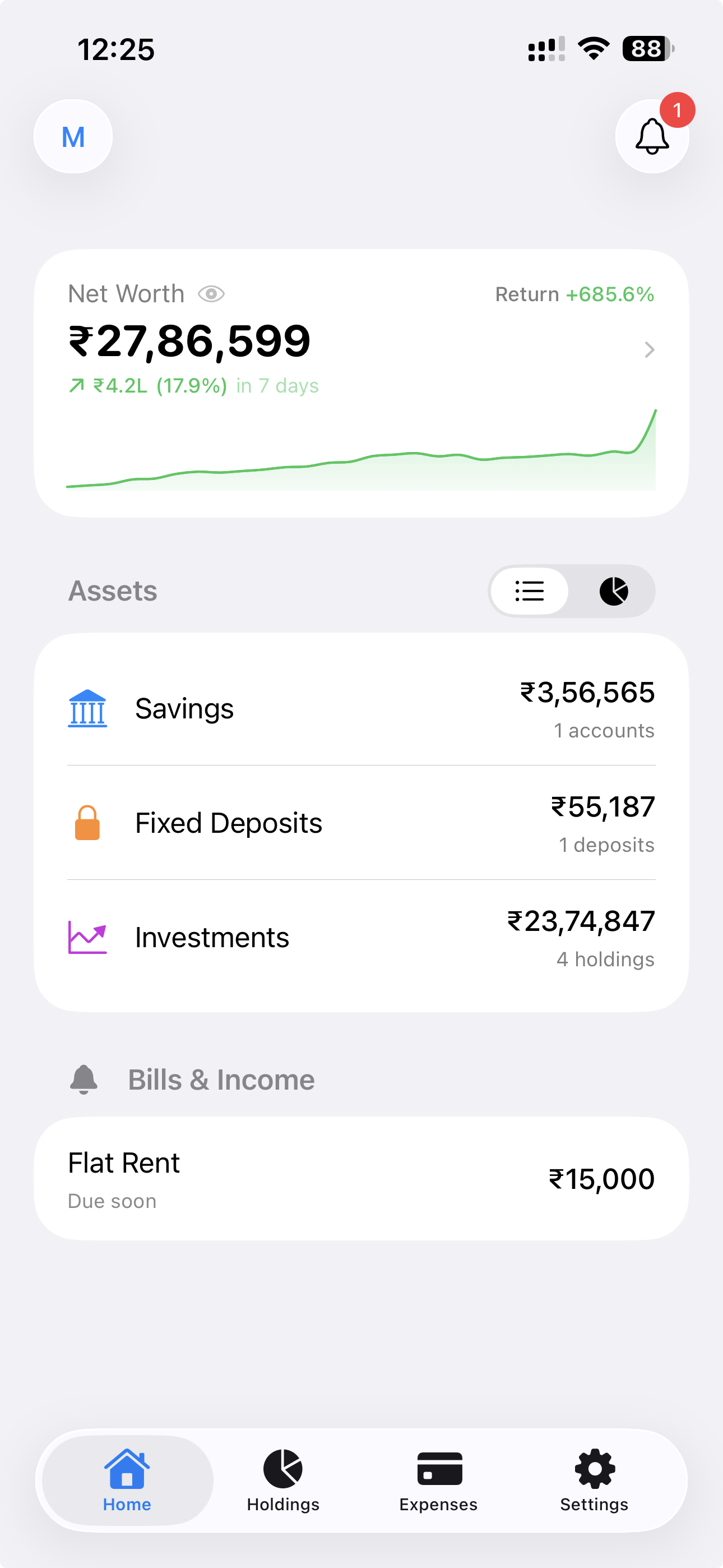The image size is (723, 1568).
Task: Expand the Net Worth card details chevron
Action: (x=651, y=349)
